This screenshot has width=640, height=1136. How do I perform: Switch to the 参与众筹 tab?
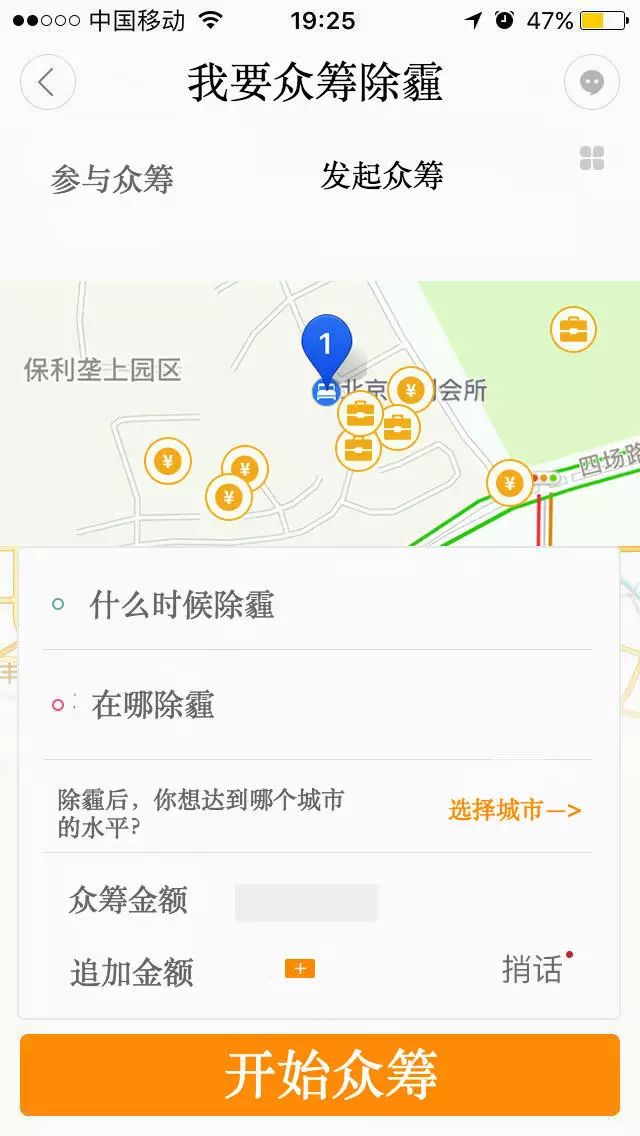click(x=112, y=179)
